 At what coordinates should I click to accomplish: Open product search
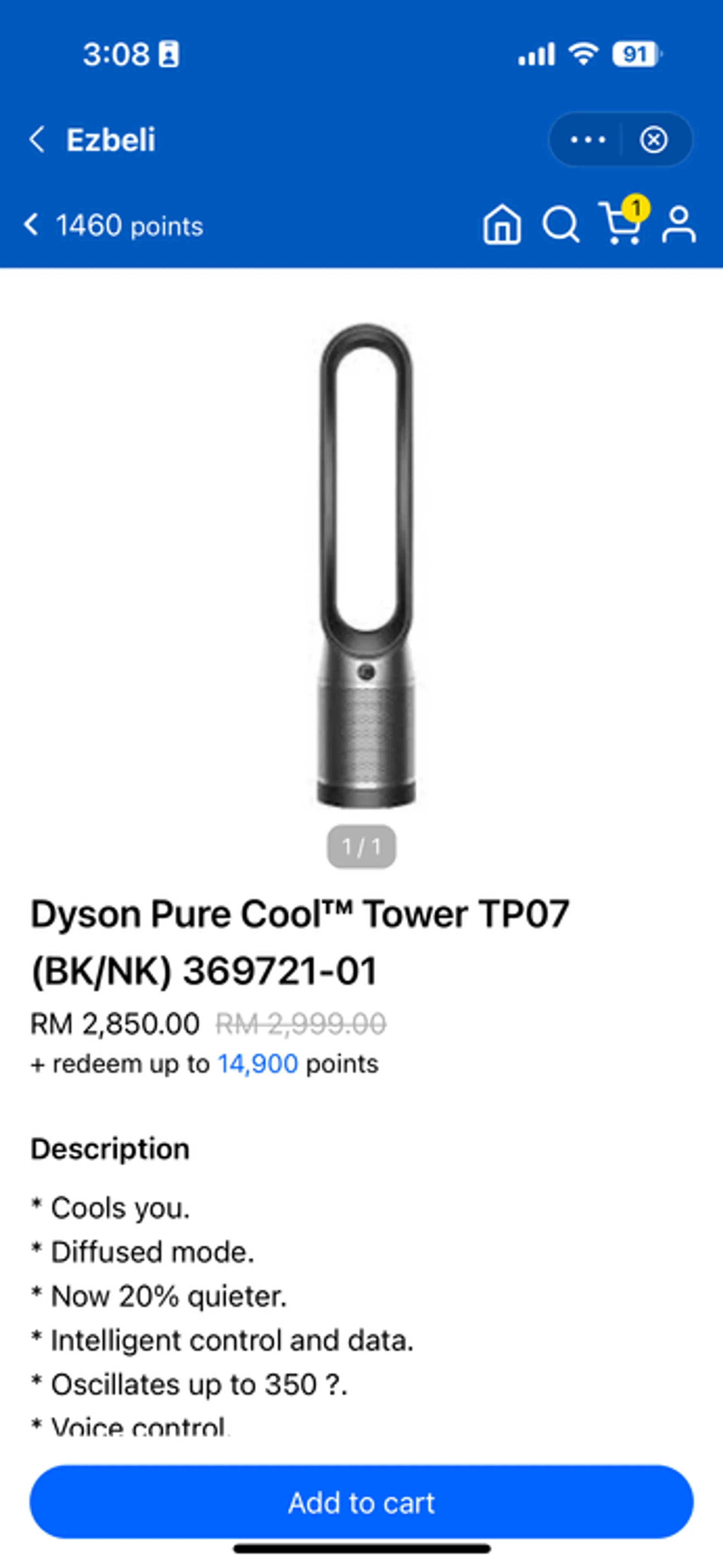[x=560, y=225]
